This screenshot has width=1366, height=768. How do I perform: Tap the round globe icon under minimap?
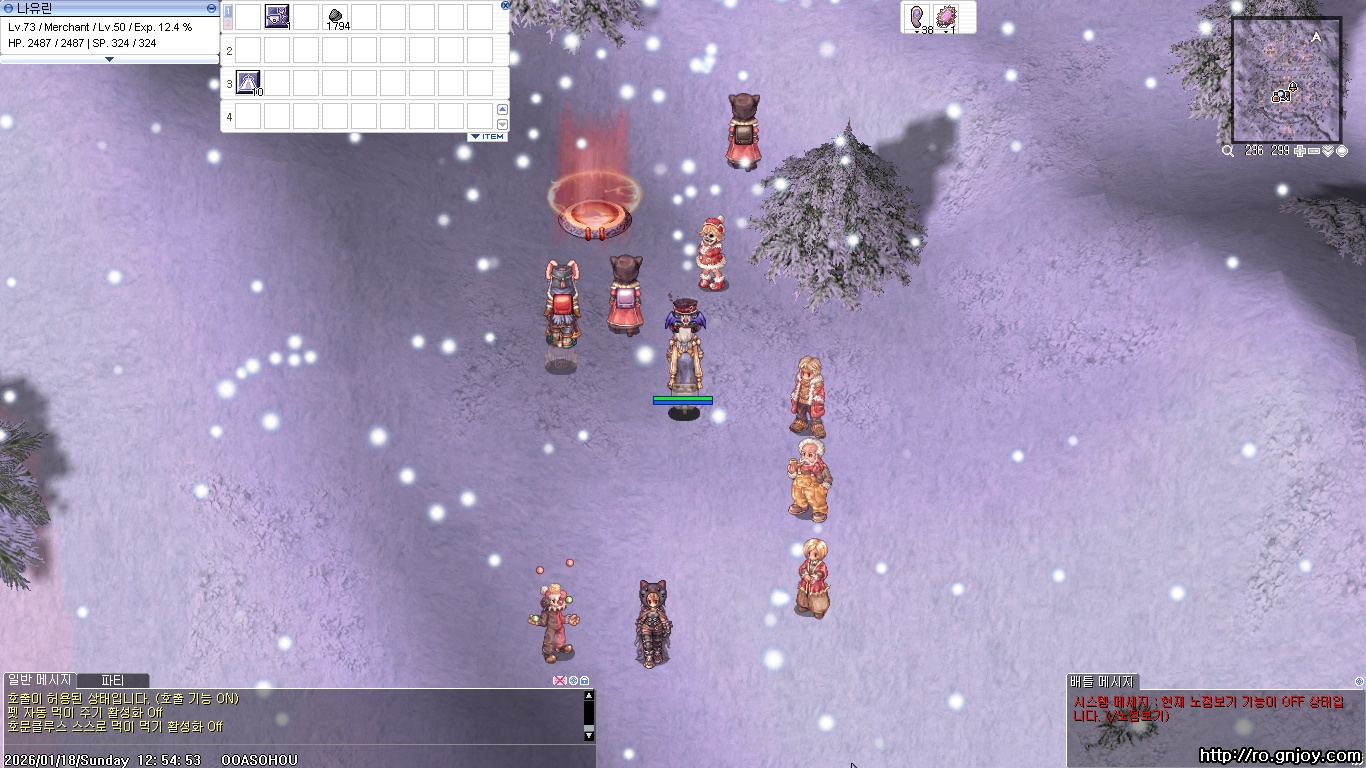tap(1342, 151)
